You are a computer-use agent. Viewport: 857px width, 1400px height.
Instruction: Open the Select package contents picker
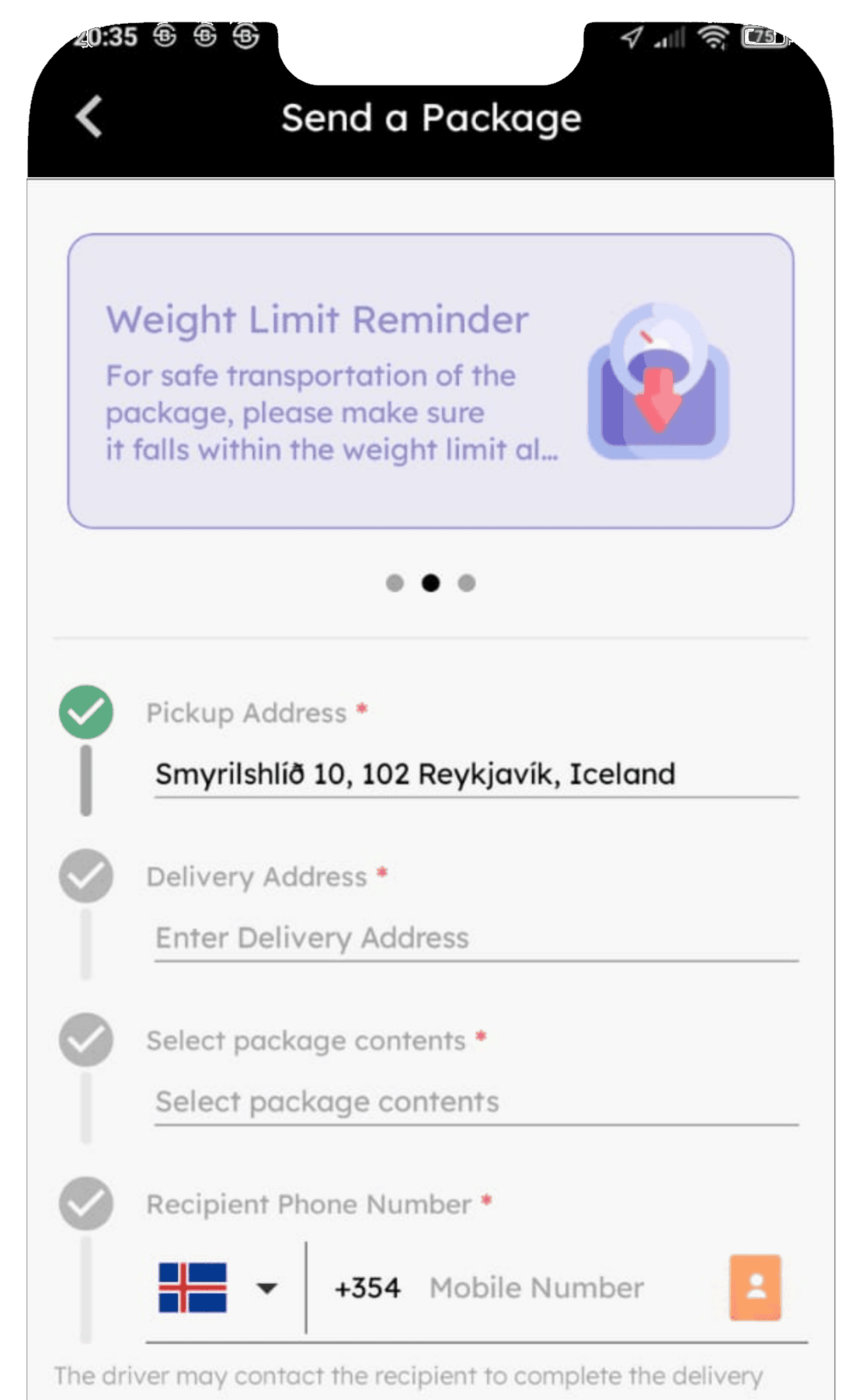click(x=476, y=1102)
